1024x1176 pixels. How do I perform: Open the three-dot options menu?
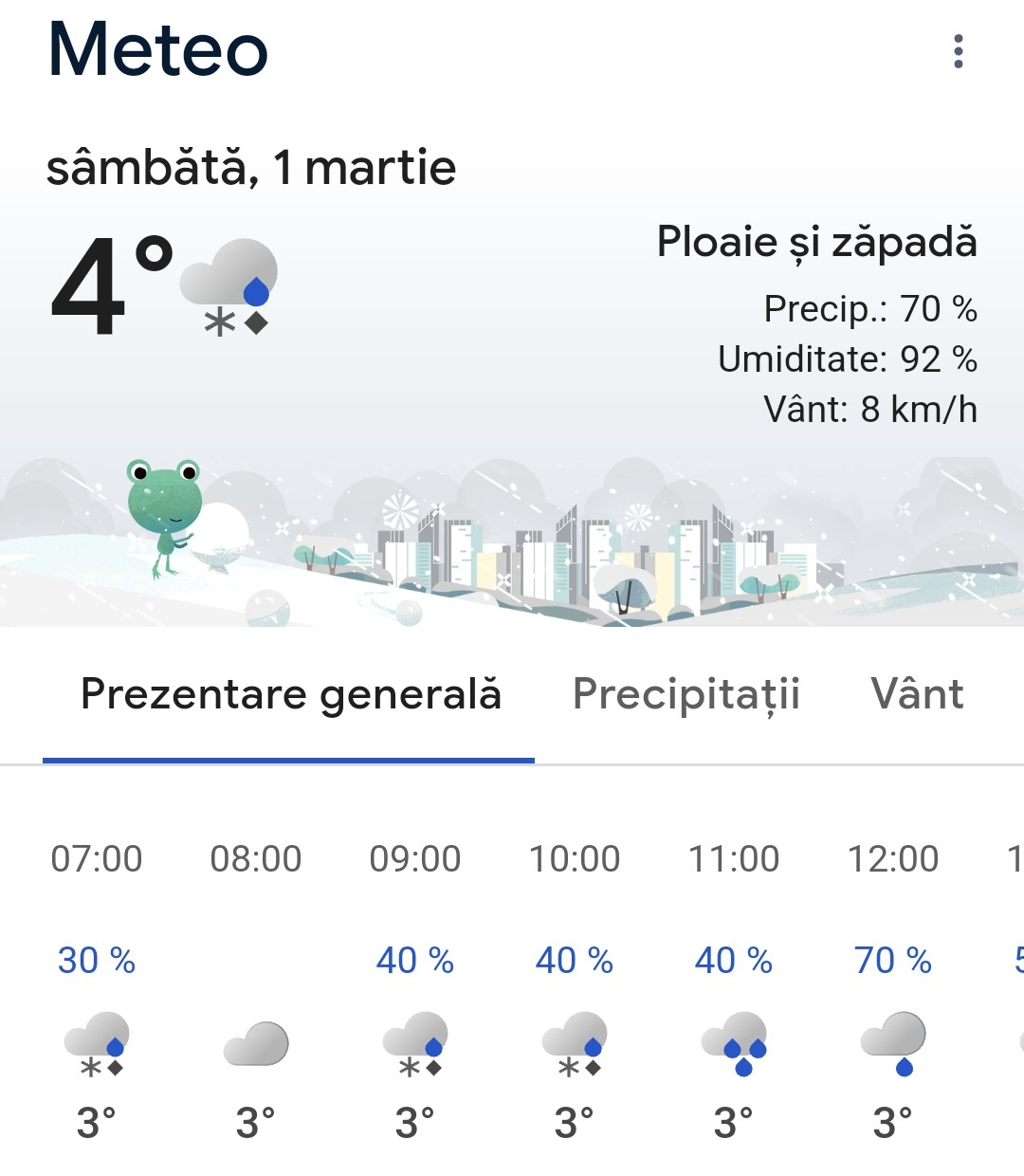pyautogui.click(x=960, y=52)
